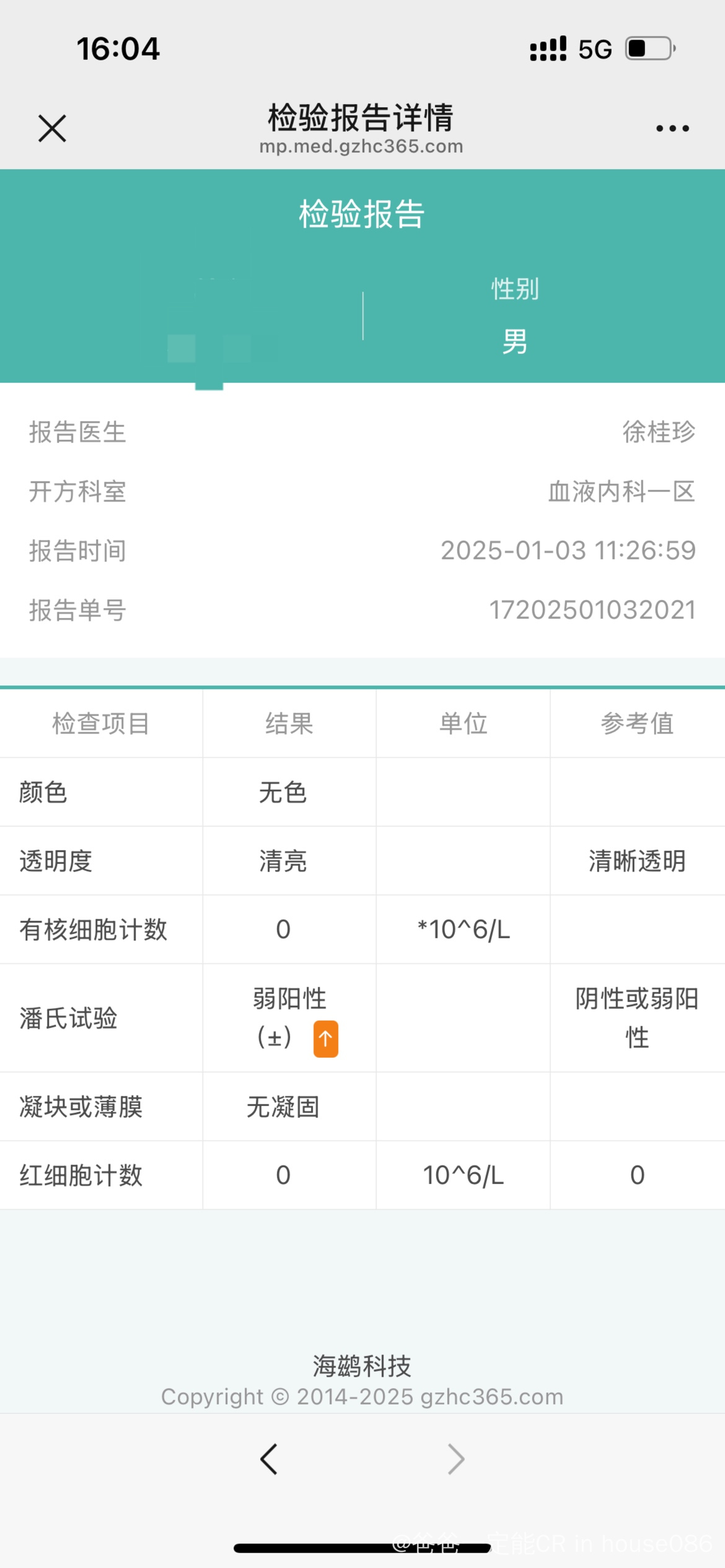The height and width of the screenshot is (1568, 725).
Task: Go back to the previous web page
Action: [268, 1459]
